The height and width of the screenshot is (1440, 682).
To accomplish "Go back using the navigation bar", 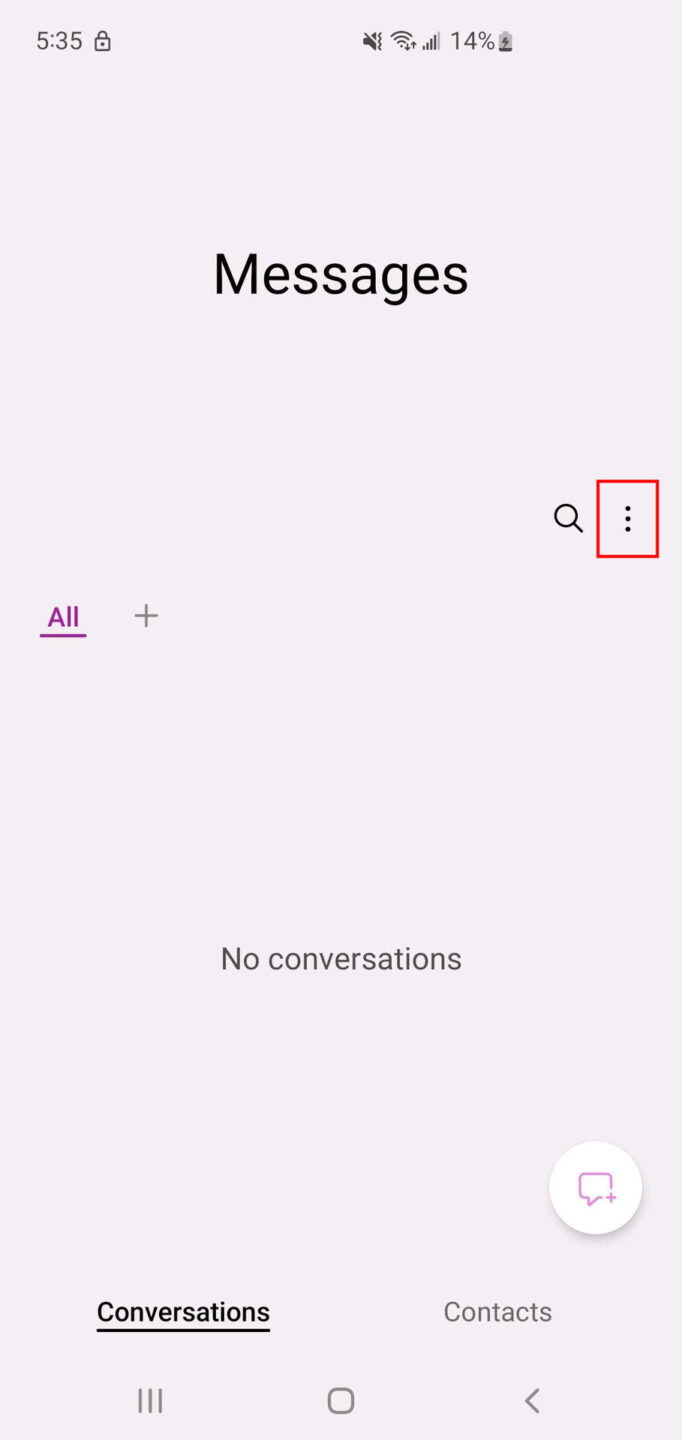I will 532,1401.
